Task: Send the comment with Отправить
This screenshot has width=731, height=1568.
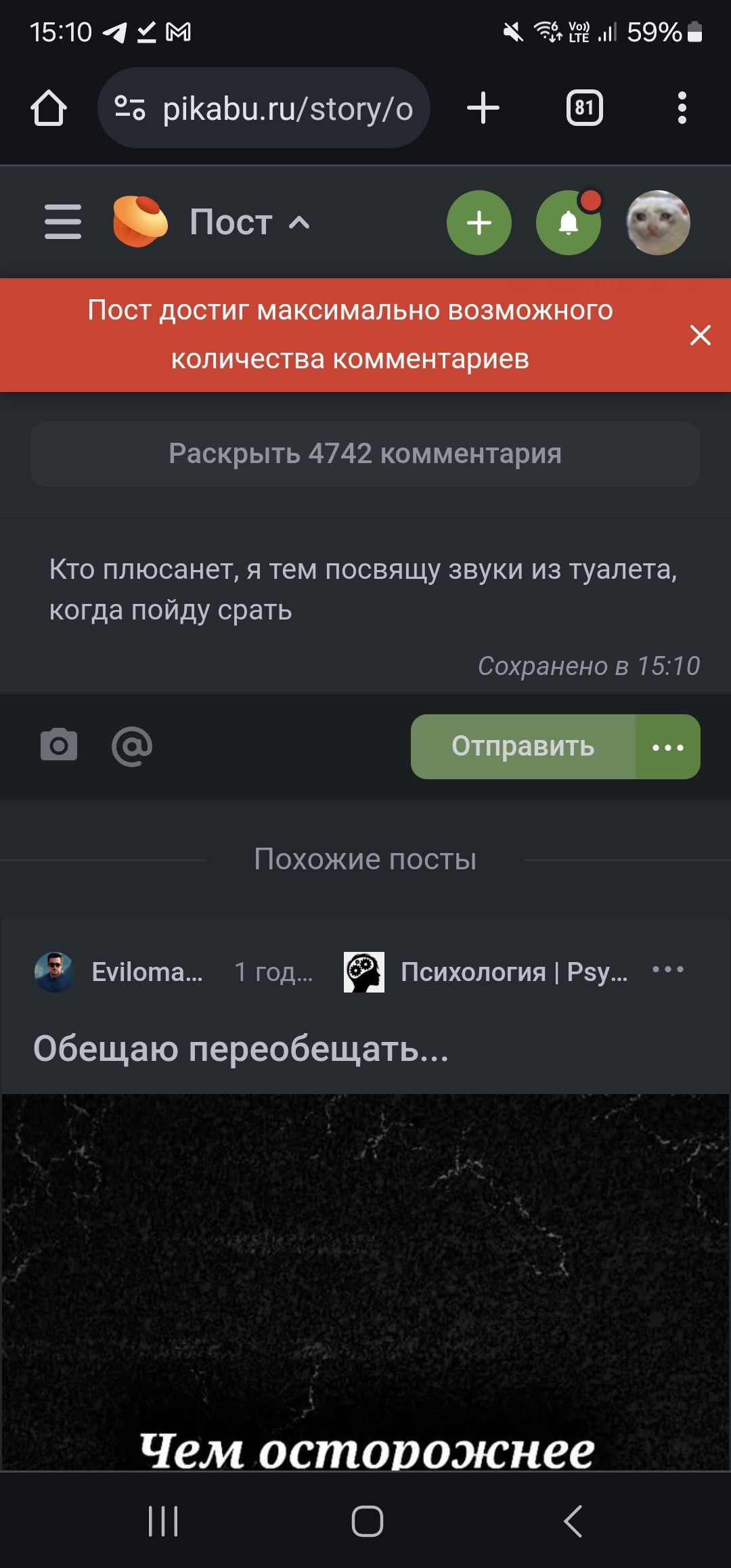Action: pos(523,747)
